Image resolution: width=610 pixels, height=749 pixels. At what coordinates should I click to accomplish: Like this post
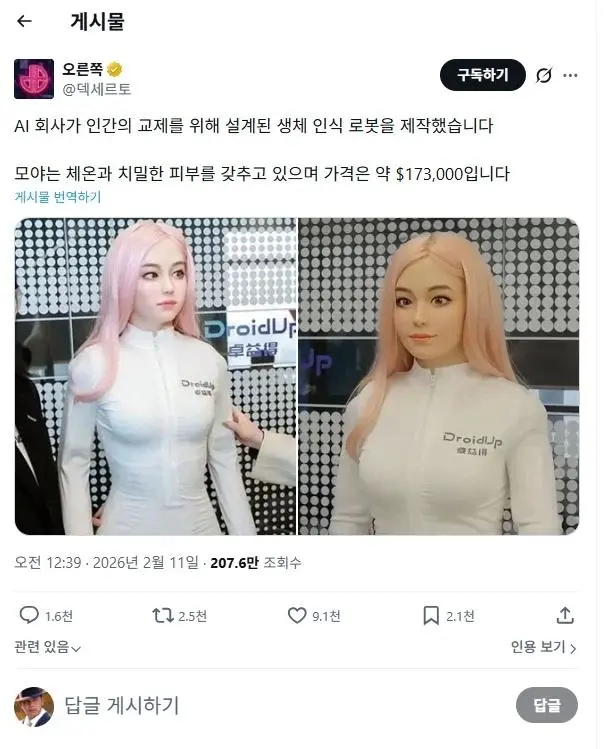pos(297,615)
